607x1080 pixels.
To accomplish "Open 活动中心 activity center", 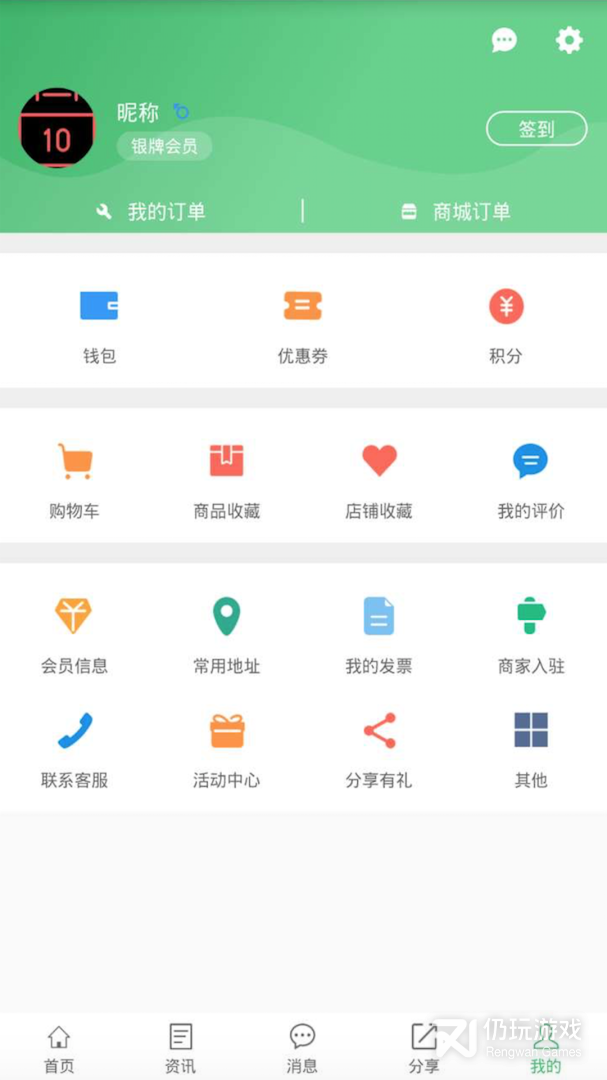I will (227, 747).
